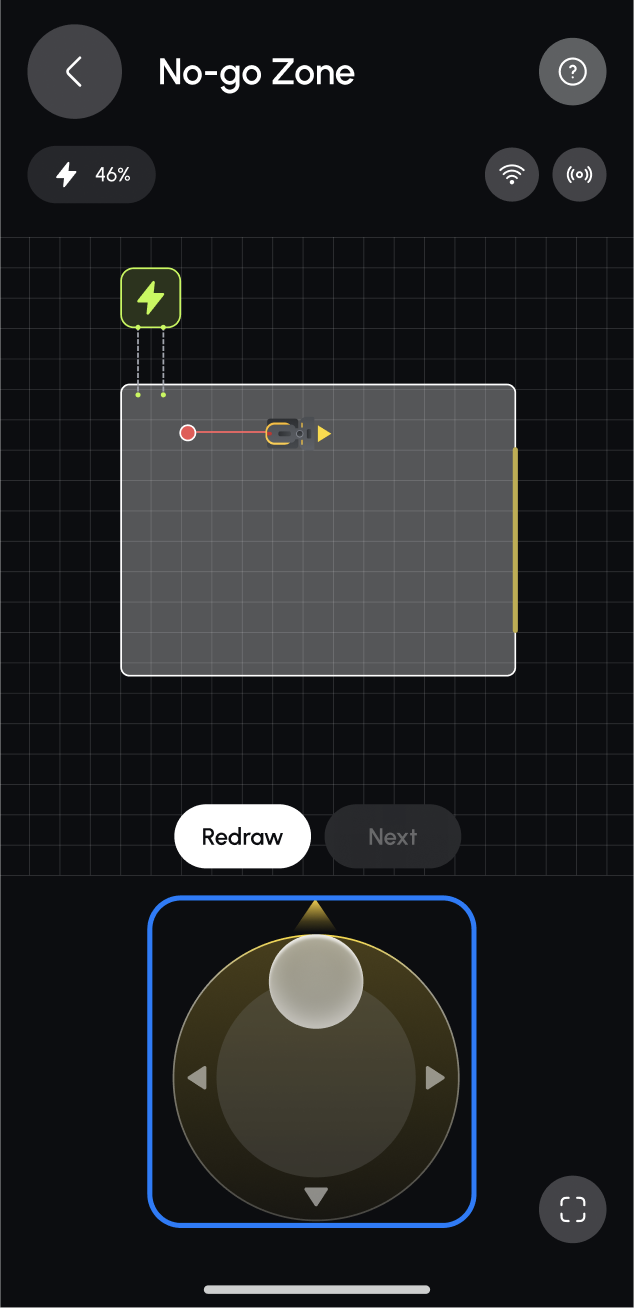Tap the charging station marker on map
This screenshot has height=1308, width=634.
[151, 298]
